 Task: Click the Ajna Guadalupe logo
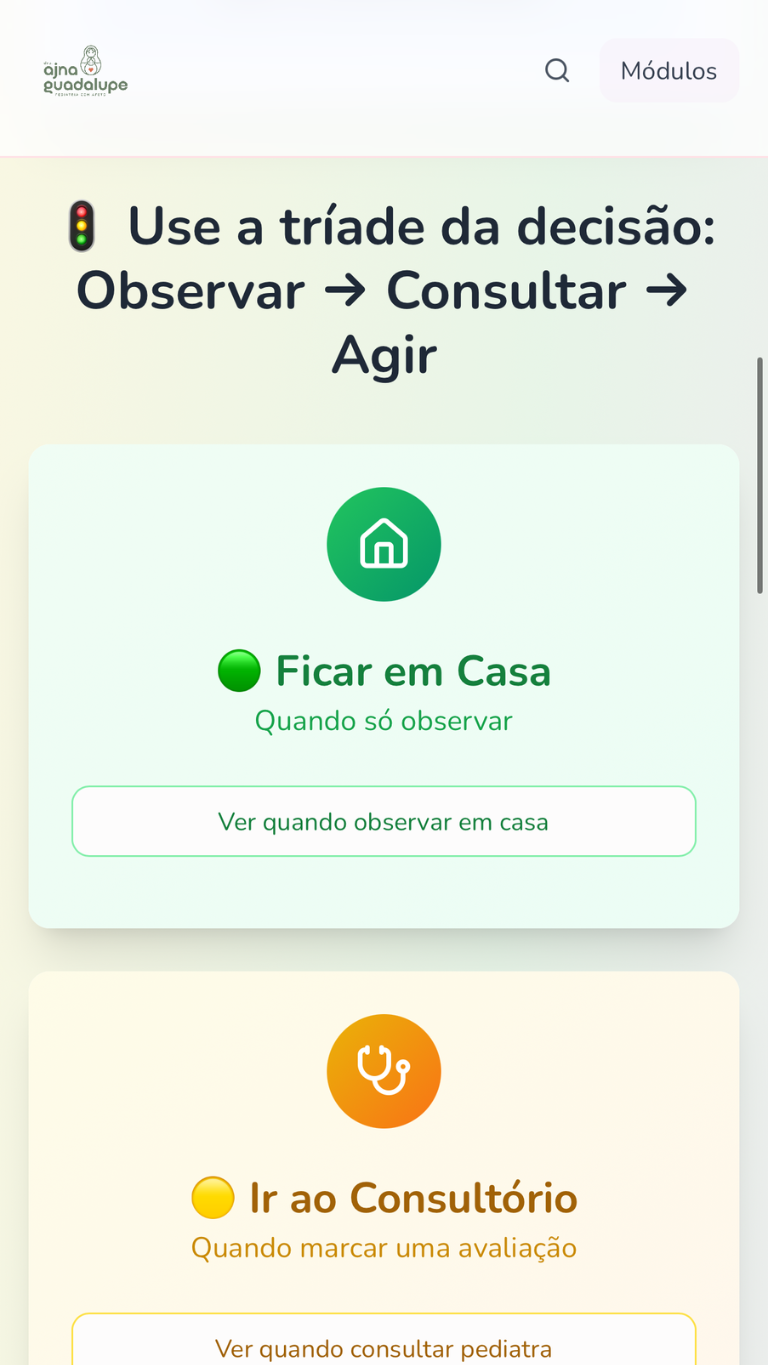pos(86,70)
